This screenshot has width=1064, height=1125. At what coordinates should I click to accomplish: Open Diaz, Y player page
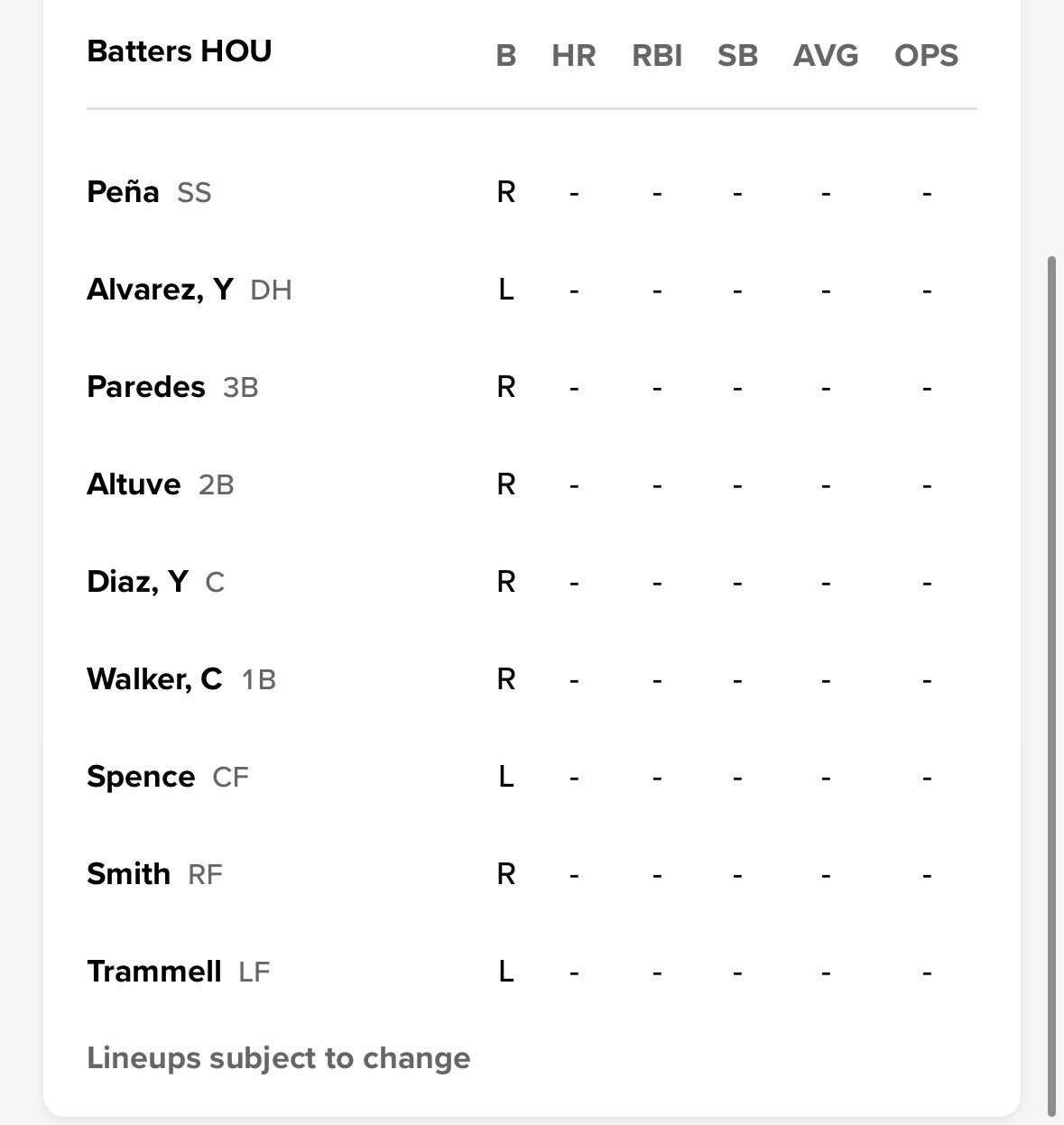coord(137,581)
